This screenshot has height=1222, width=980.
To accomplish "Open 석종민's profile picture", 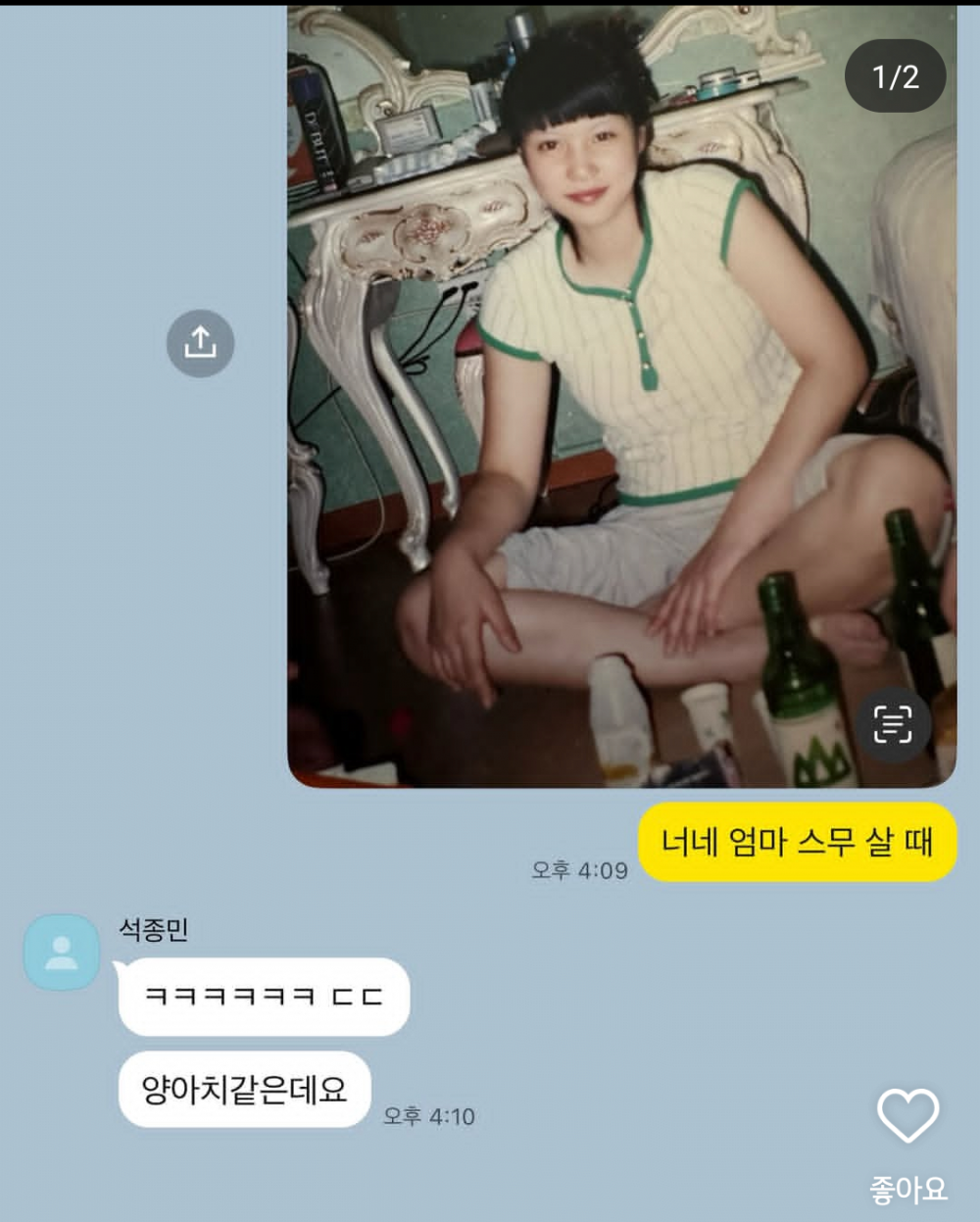I will [x=62, y=953].
